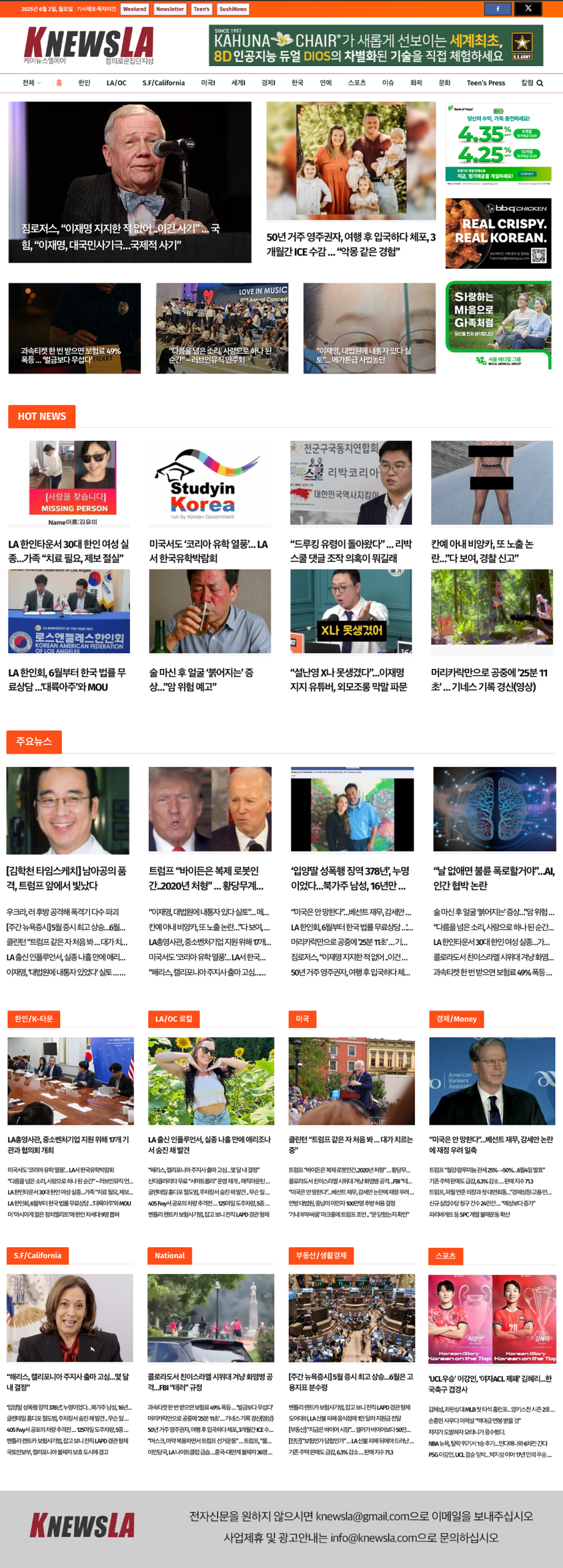
Task: Open the Facebook page button
Action: pos(497,9)
